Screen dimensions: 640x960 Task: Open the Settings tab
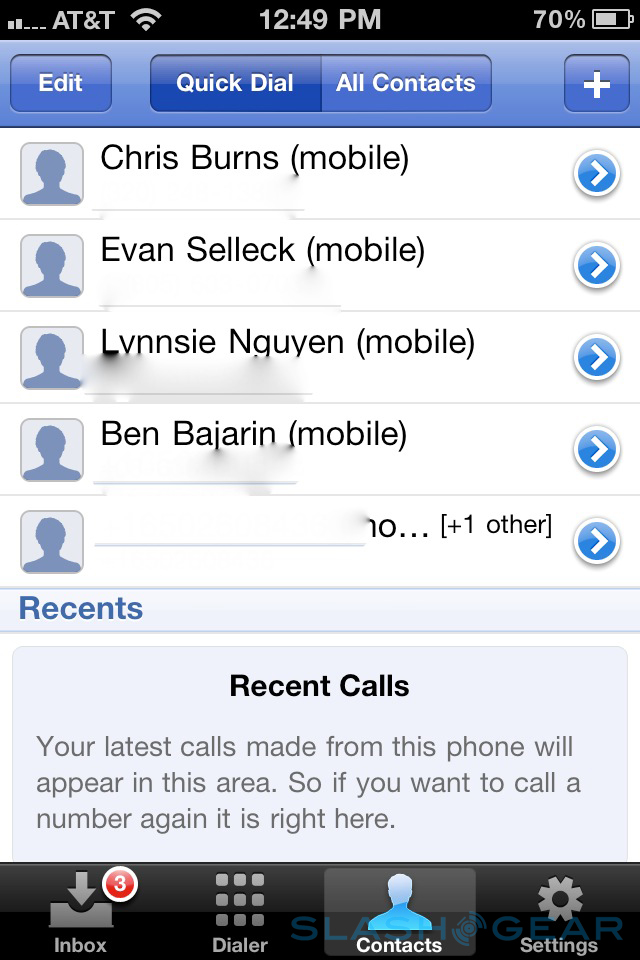click(x=559, y=912)
